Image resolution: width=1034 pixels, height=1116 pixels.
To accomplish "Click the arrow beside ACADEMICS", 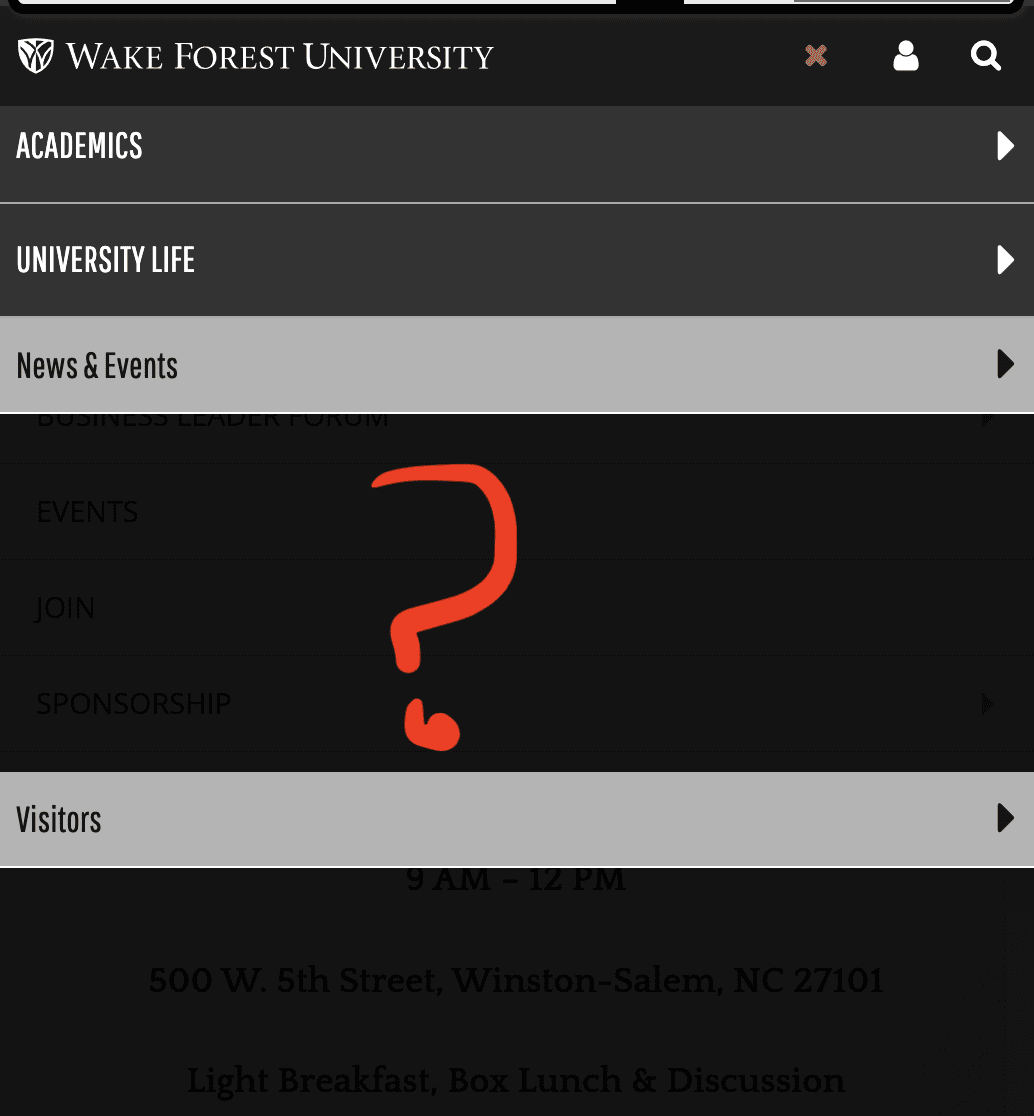I will click(x=1005, y=146).
